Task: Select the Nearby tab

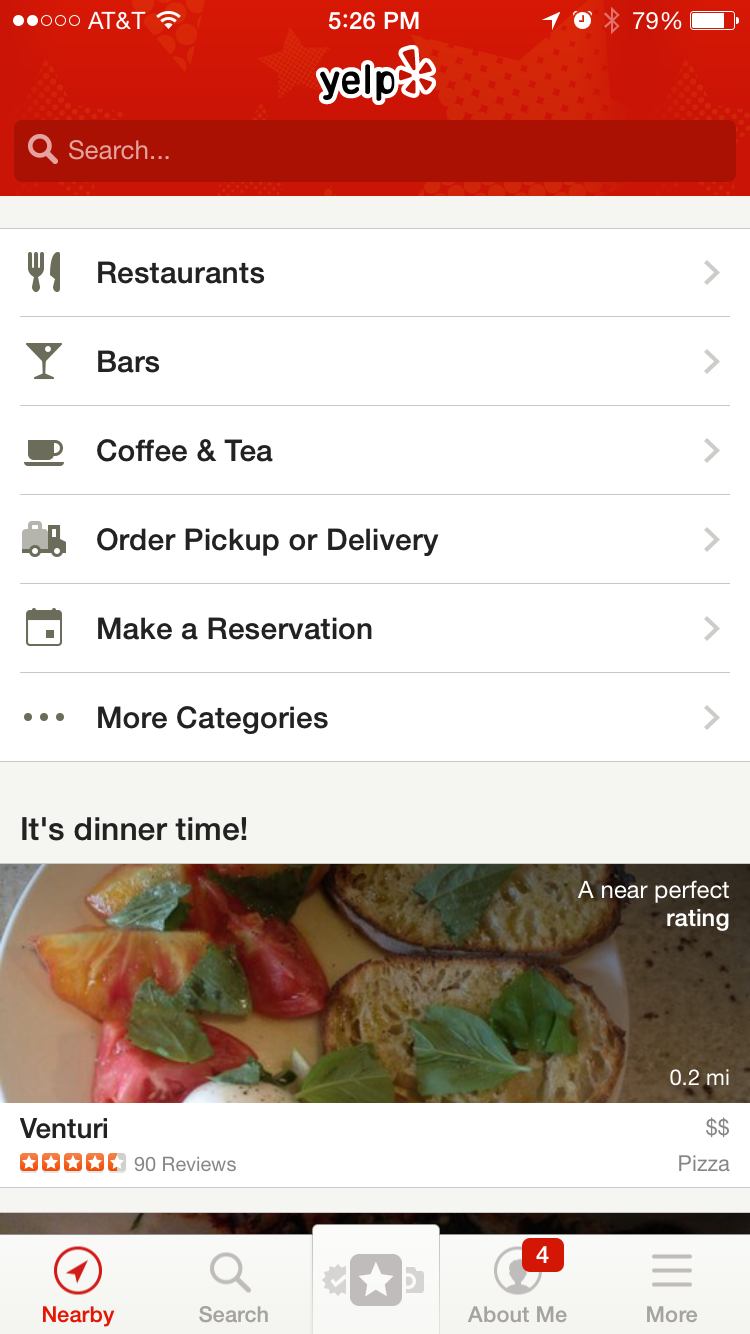Action: pyautogui.click(x=78, y=1288)
